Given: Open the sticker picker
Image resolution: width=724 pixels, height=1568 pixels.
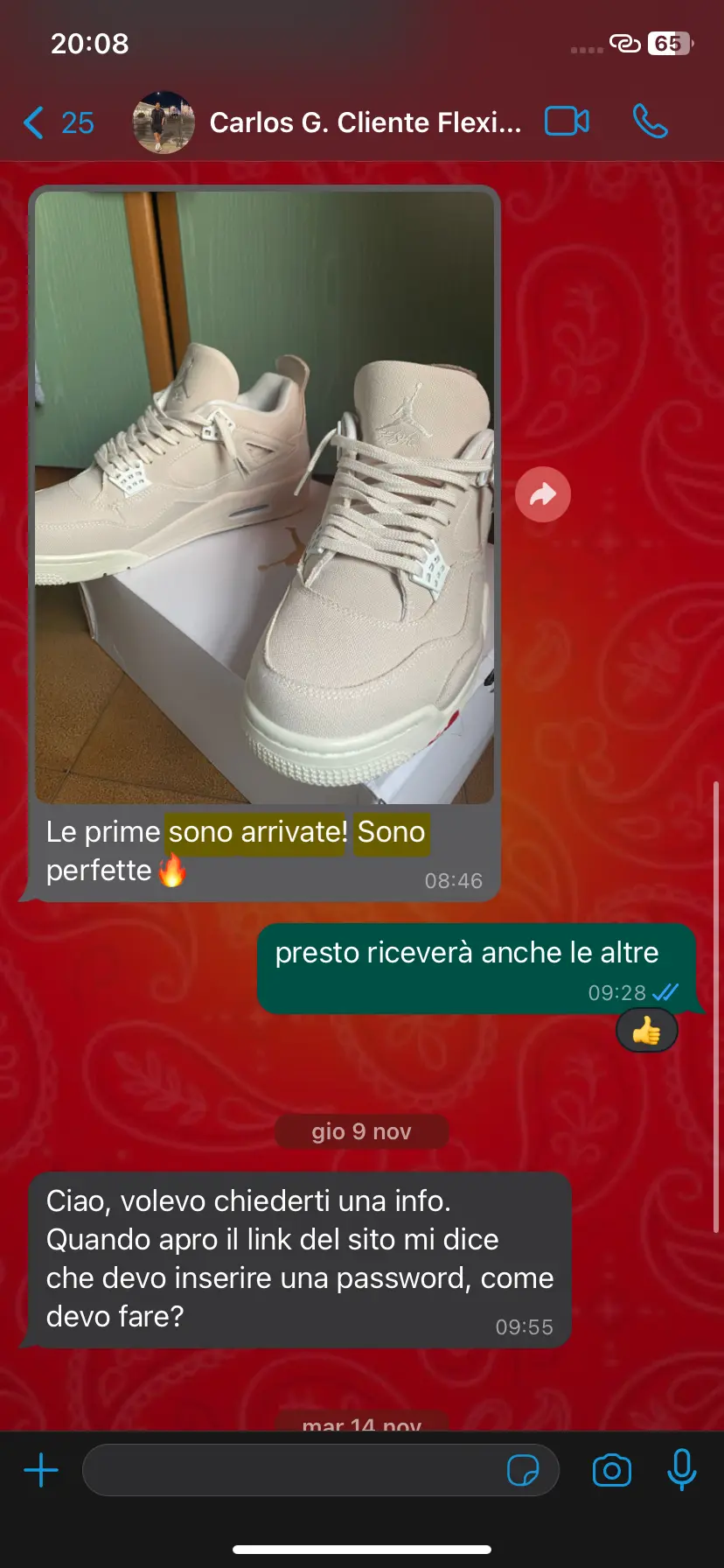Looking at the screenshot, I should [523, 1471].
